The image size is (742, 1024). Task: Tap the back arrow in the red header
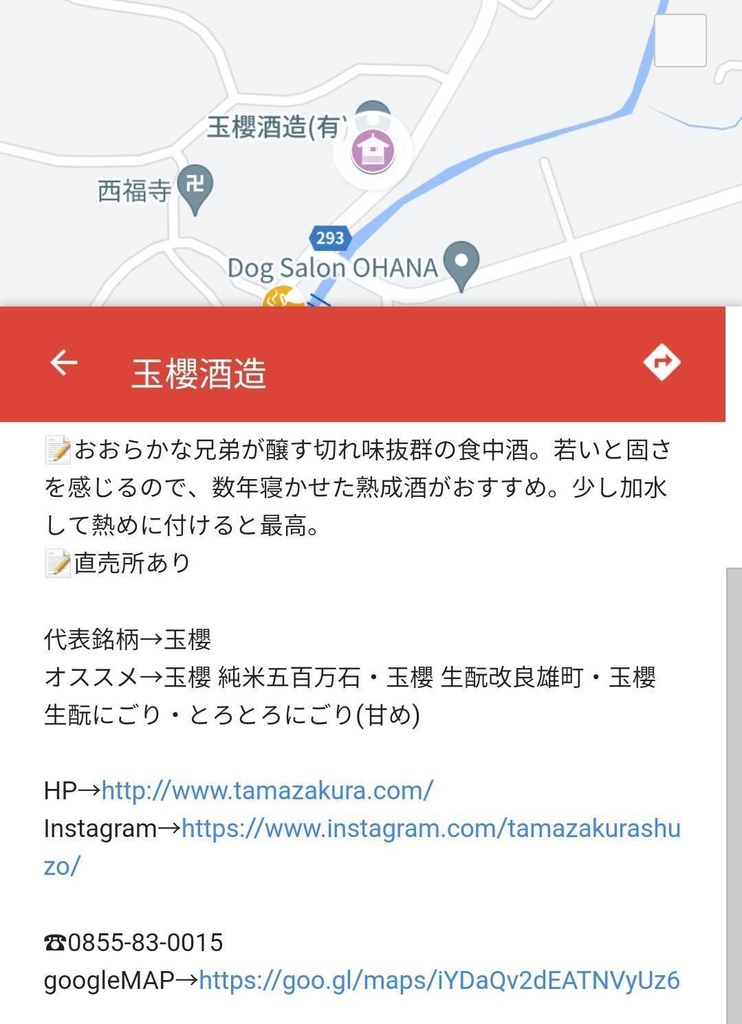(x=63, y=363)
